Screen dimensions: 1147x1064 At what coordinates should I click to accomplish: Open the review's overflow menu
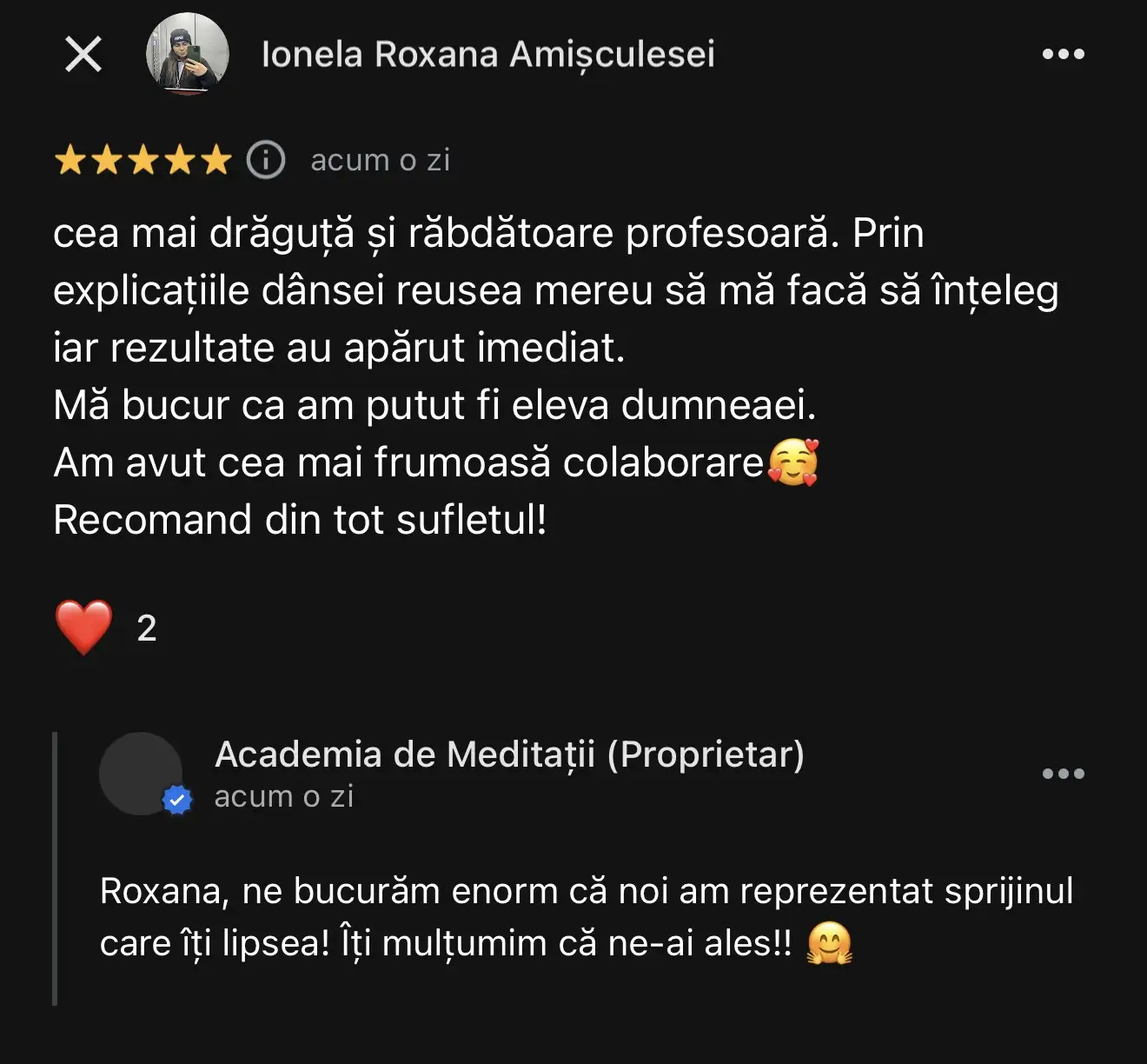[1063, 54]
